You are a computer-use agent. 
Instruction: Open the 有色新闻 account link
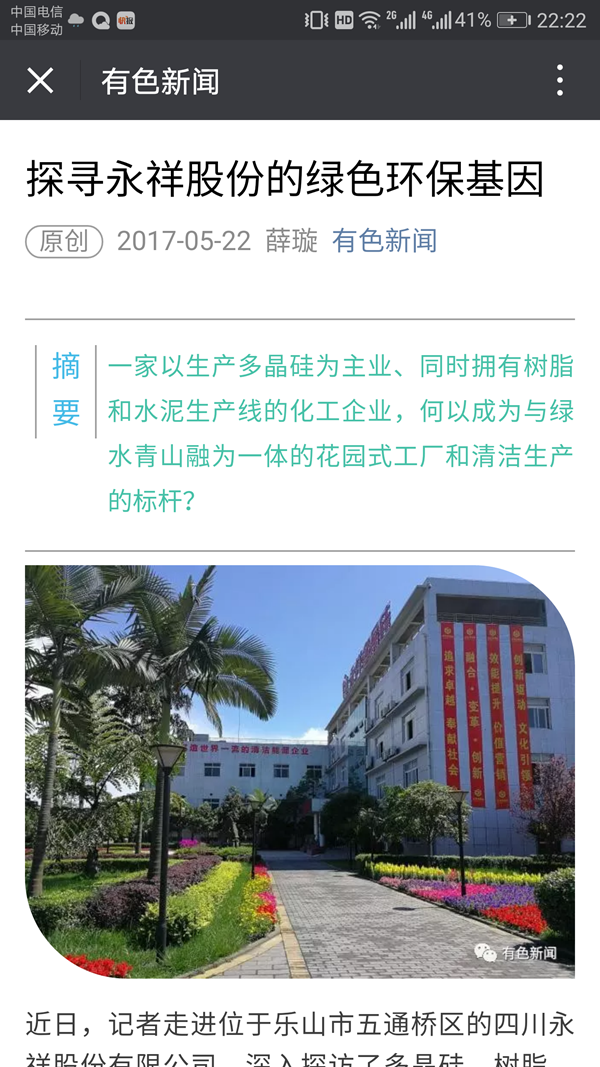point(385,241)
